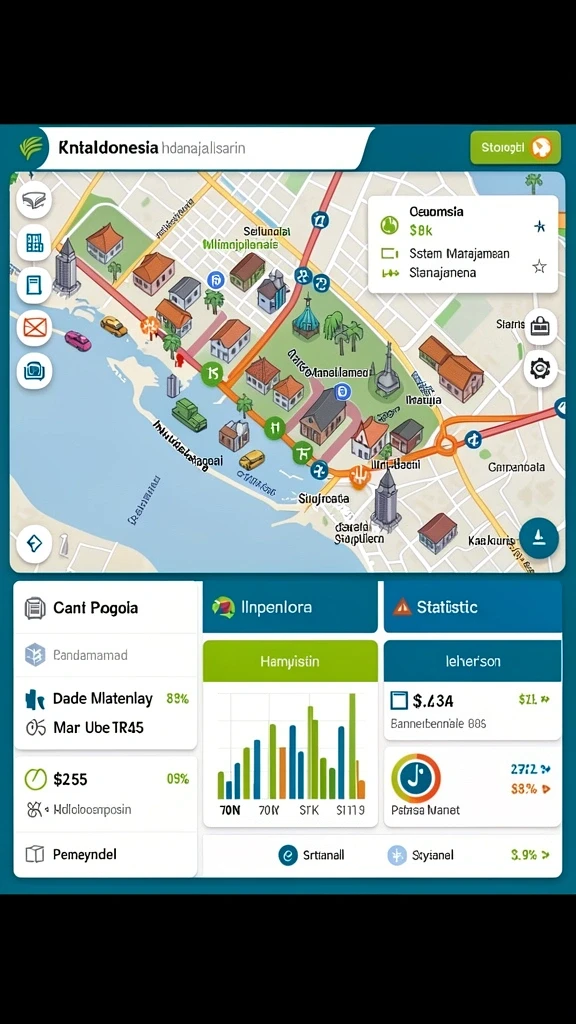576x1024 pixels.
Task: Tap the round blue button at map corner
Action: coord(539,539)
